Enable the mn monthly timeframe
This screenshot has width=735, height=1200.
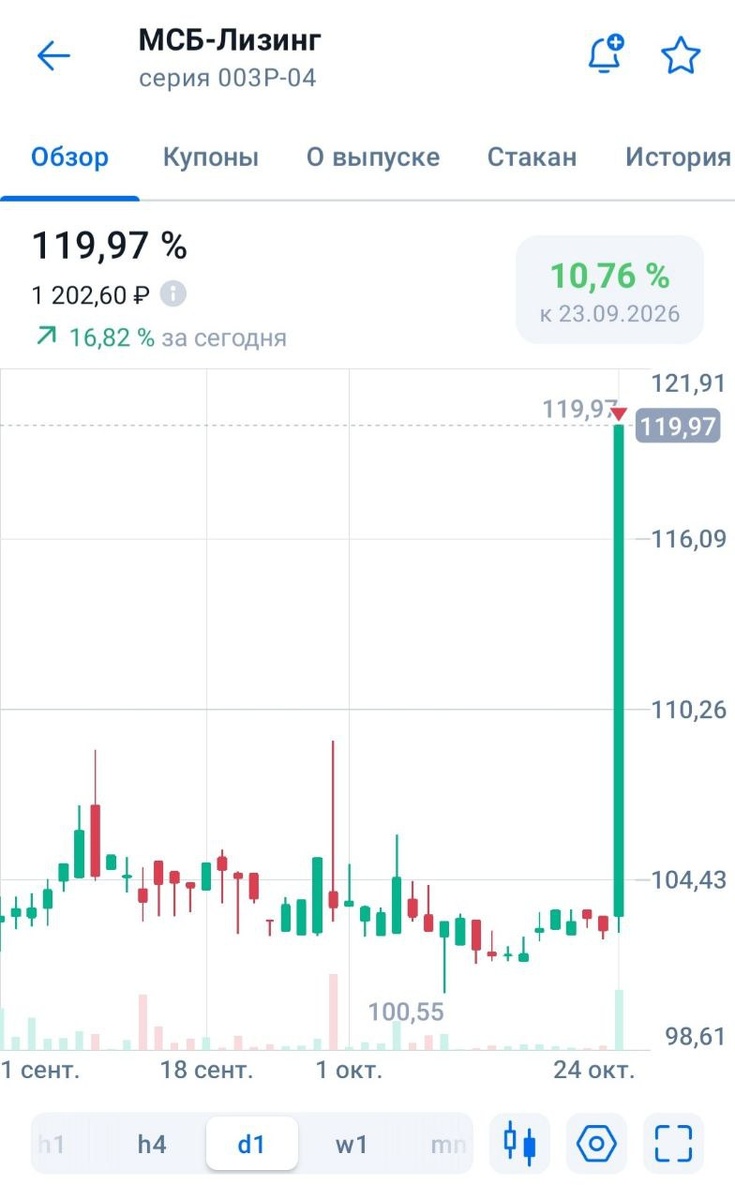pos(446,1144)
